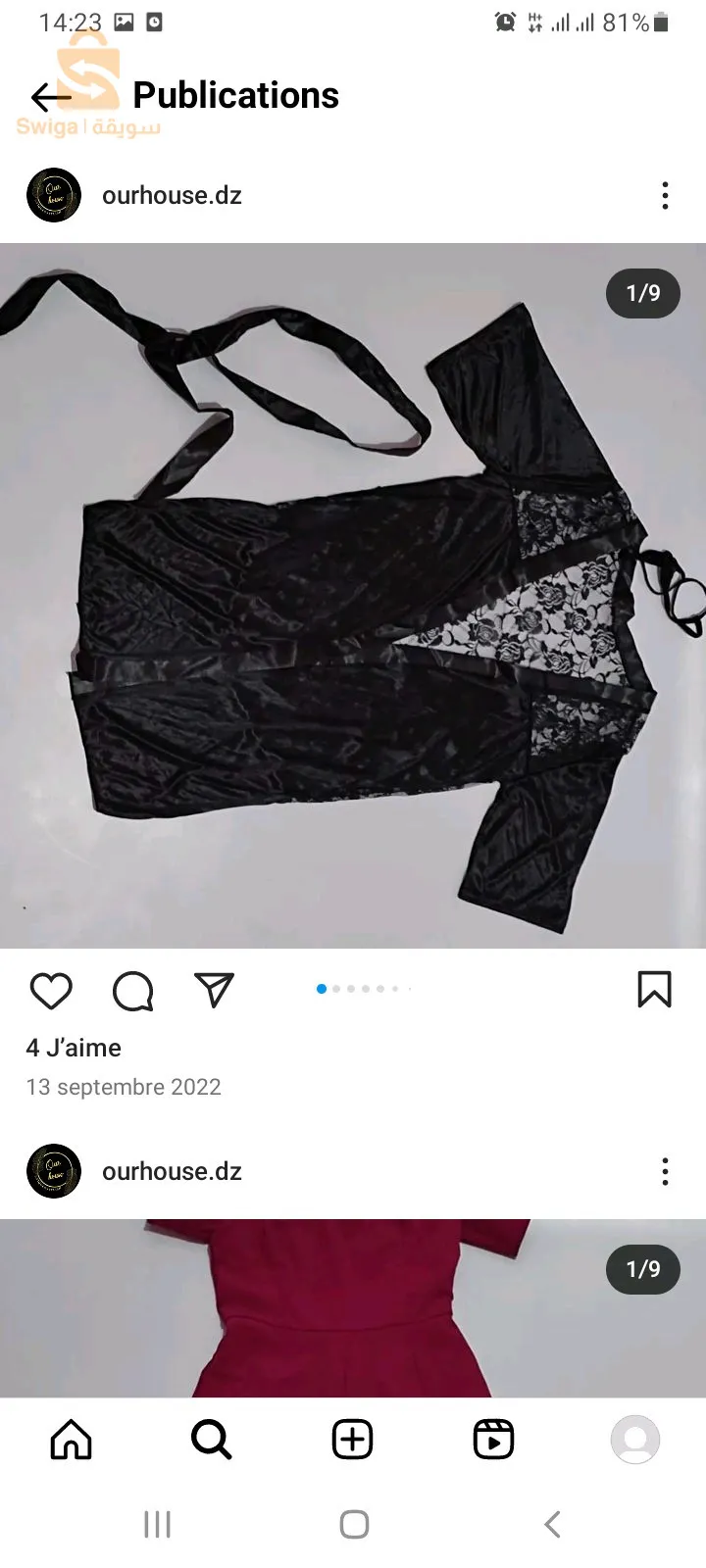
Task: Share the black robe post
Action: [214, 991]
